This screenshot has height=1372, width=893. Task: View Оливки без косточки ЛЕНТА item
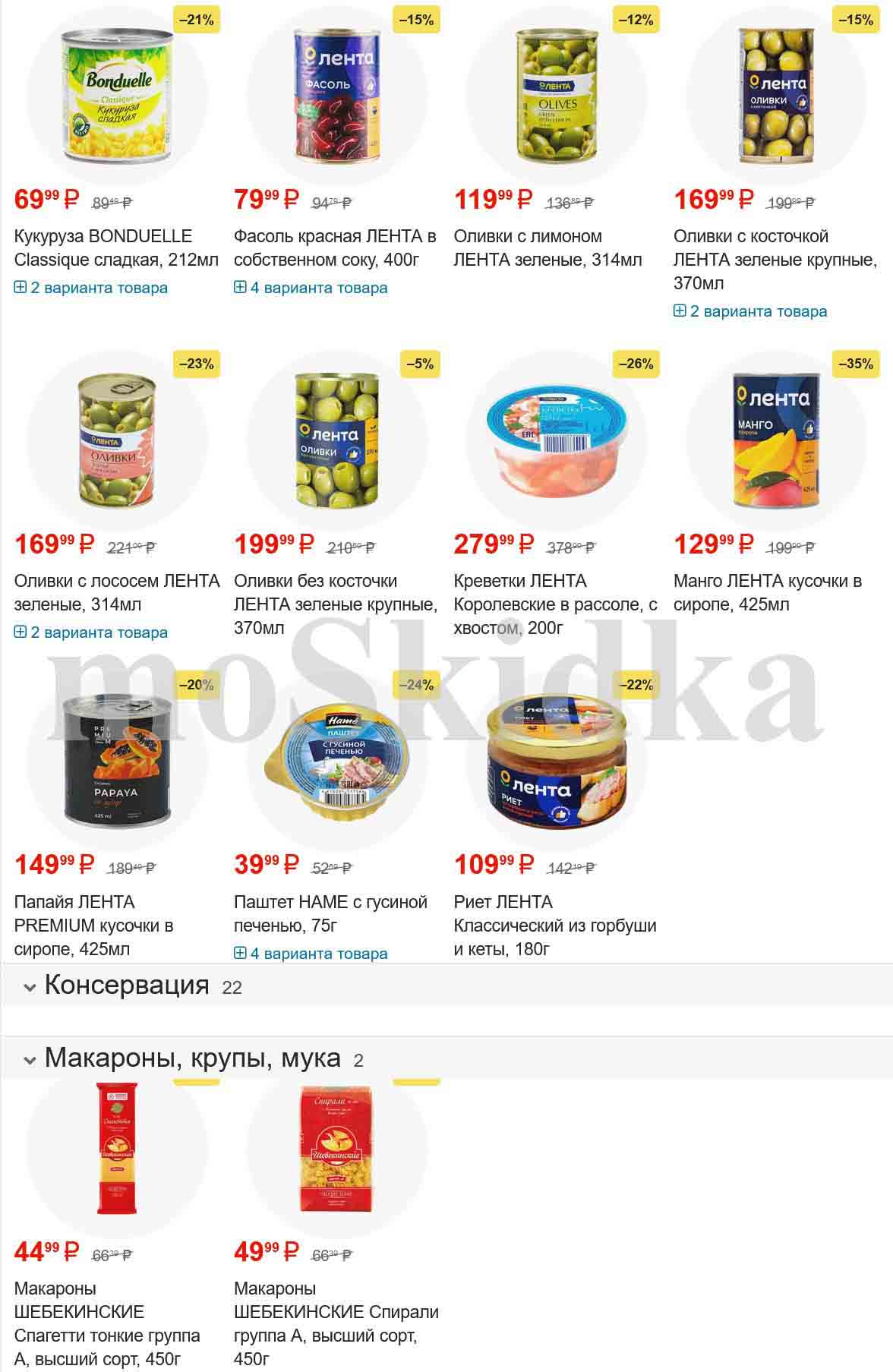click(335, 604)
